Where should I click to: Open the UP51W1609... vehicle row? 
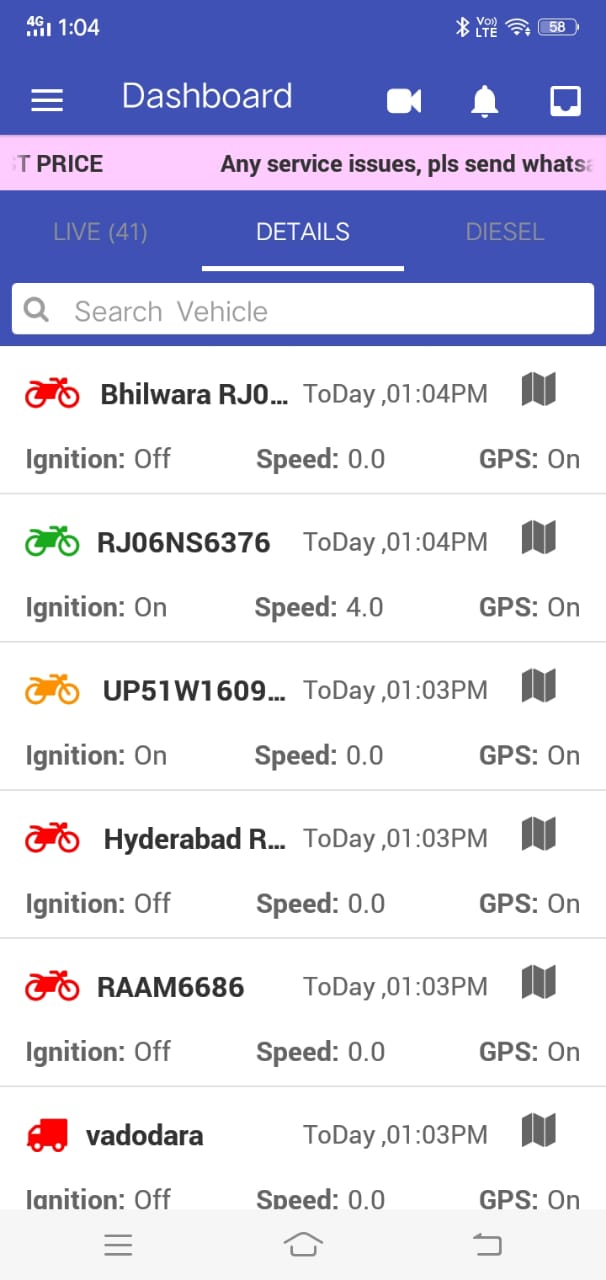point(303,716)
